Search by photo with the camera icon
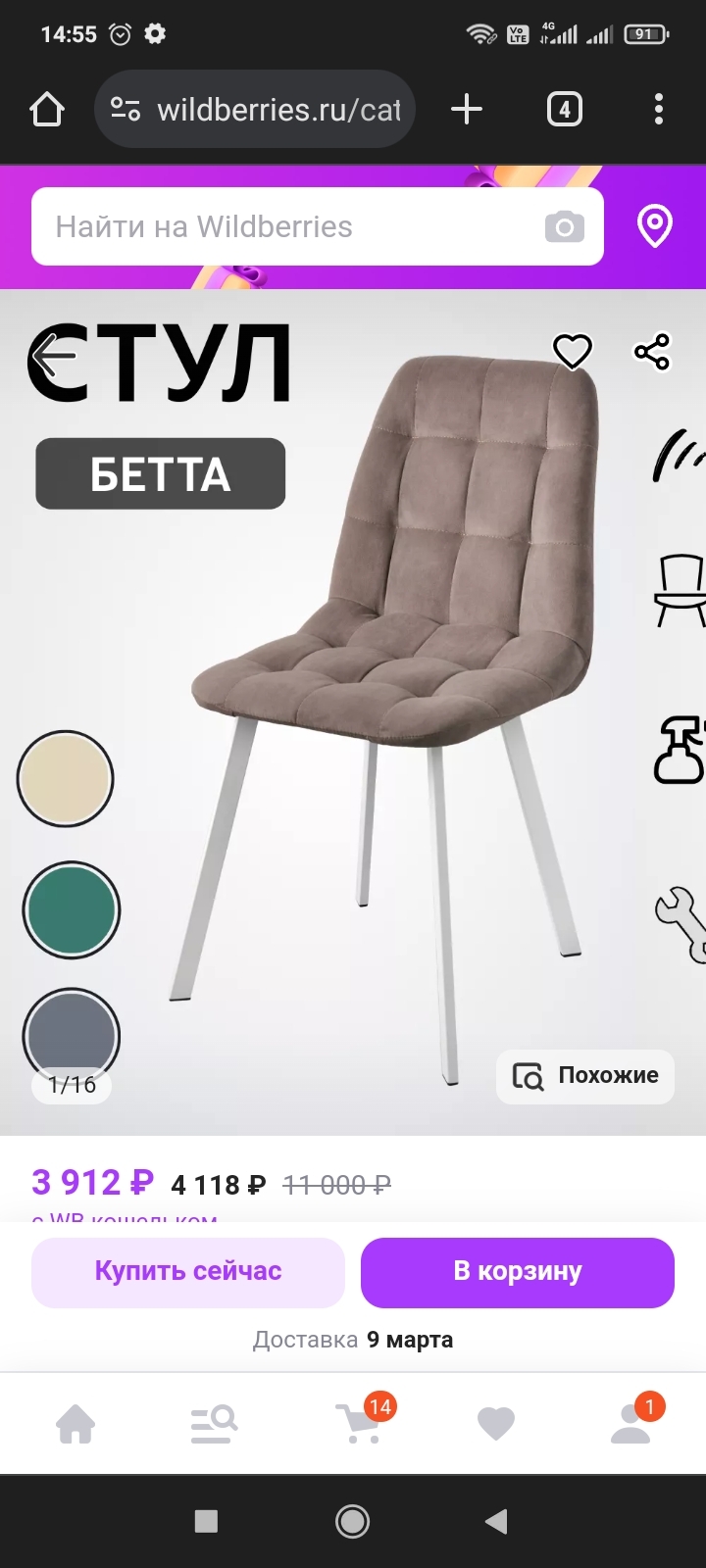The width and height of the screenshot is (706, 1568). coord(564,227)
